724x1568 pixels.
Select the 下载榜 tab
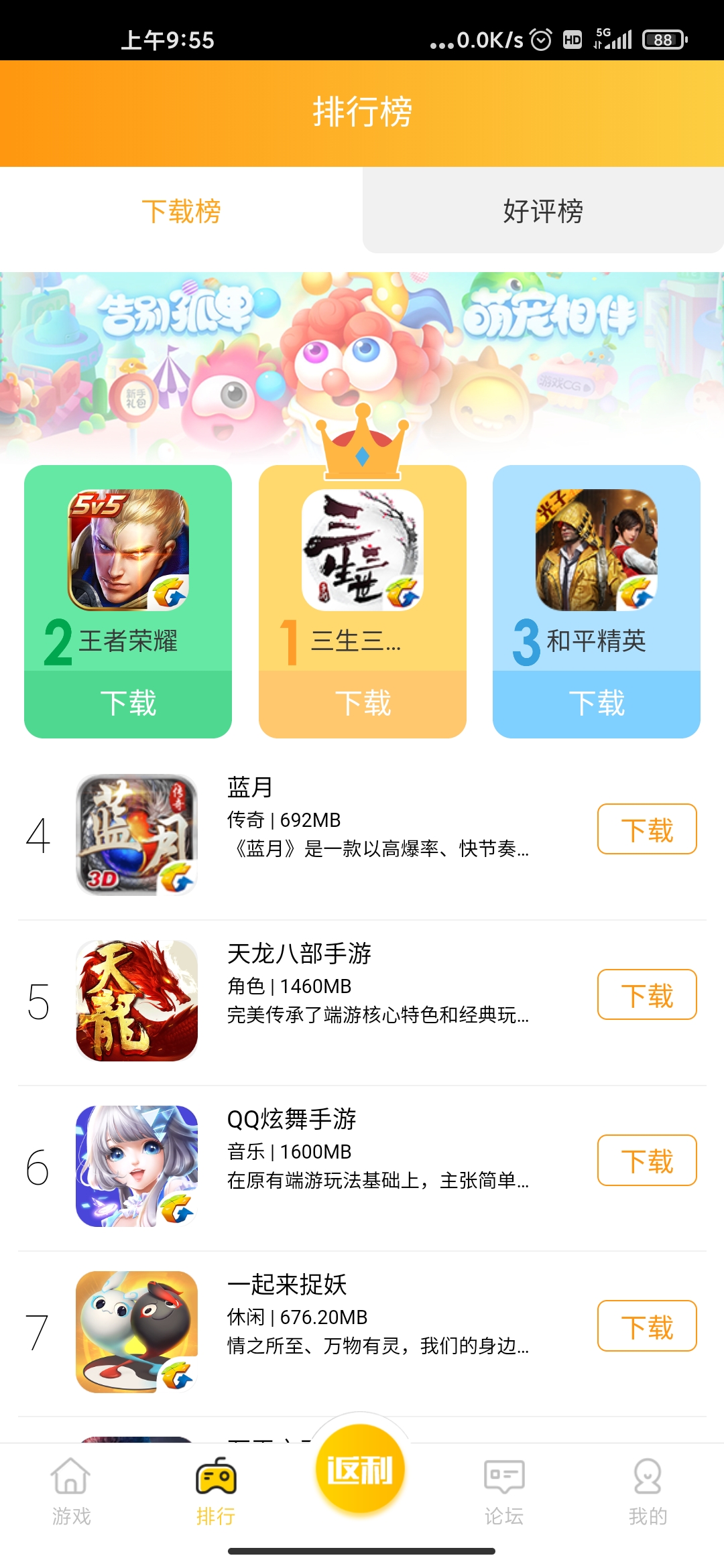pos(181,211)
